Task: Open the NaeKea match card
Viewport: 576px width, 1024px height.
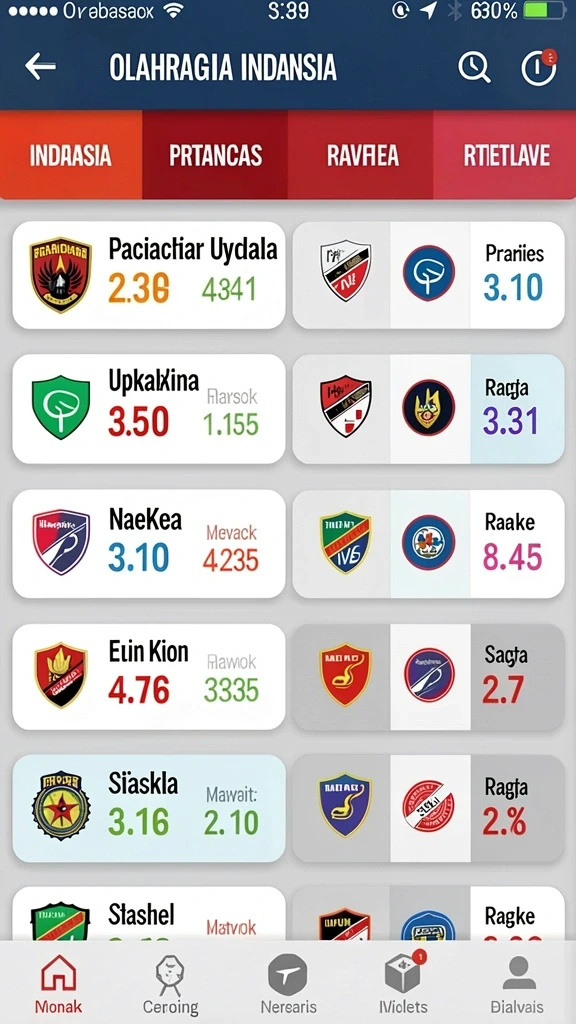Action: 149,543
